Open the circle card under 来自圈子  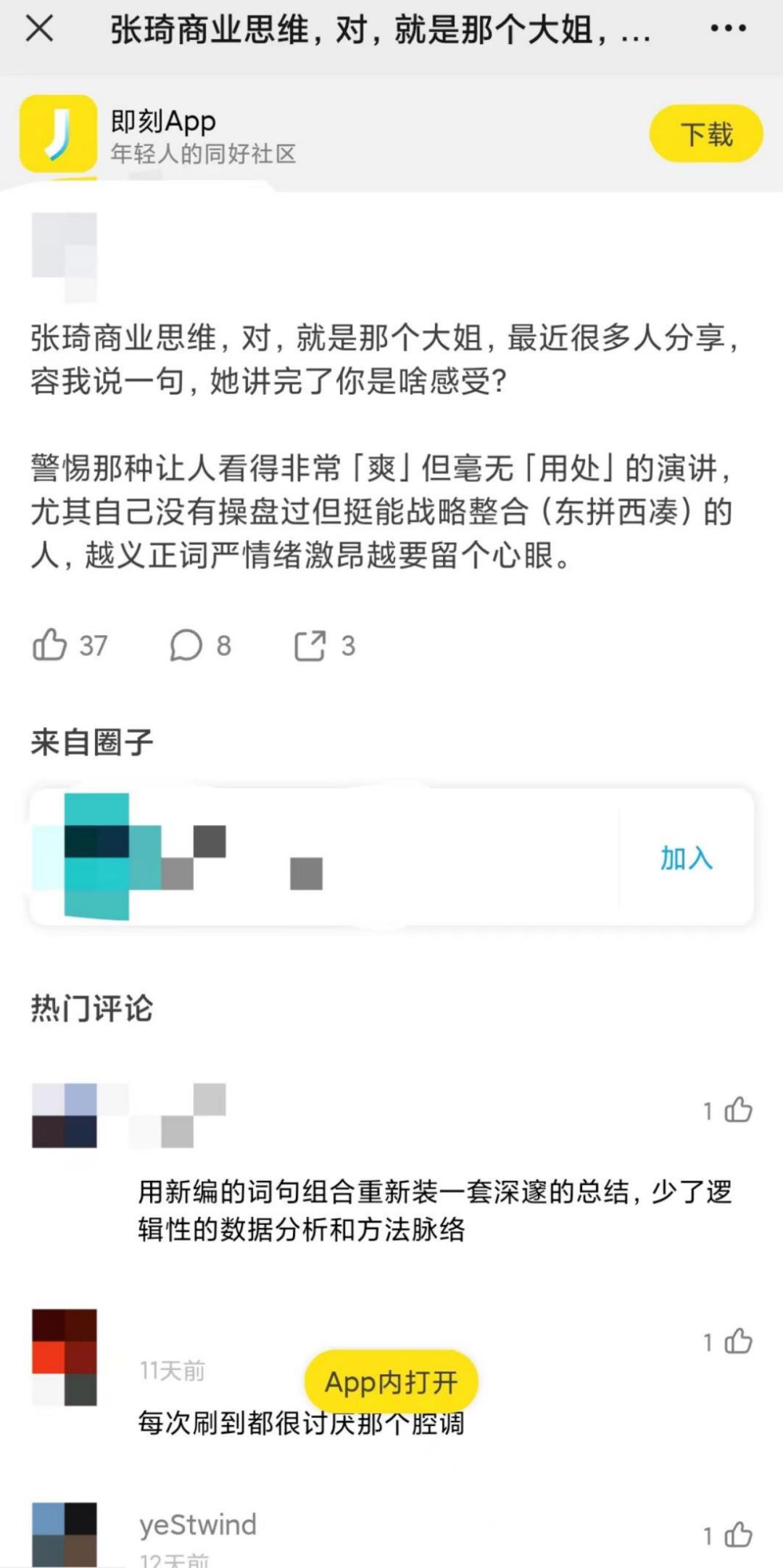326,857
